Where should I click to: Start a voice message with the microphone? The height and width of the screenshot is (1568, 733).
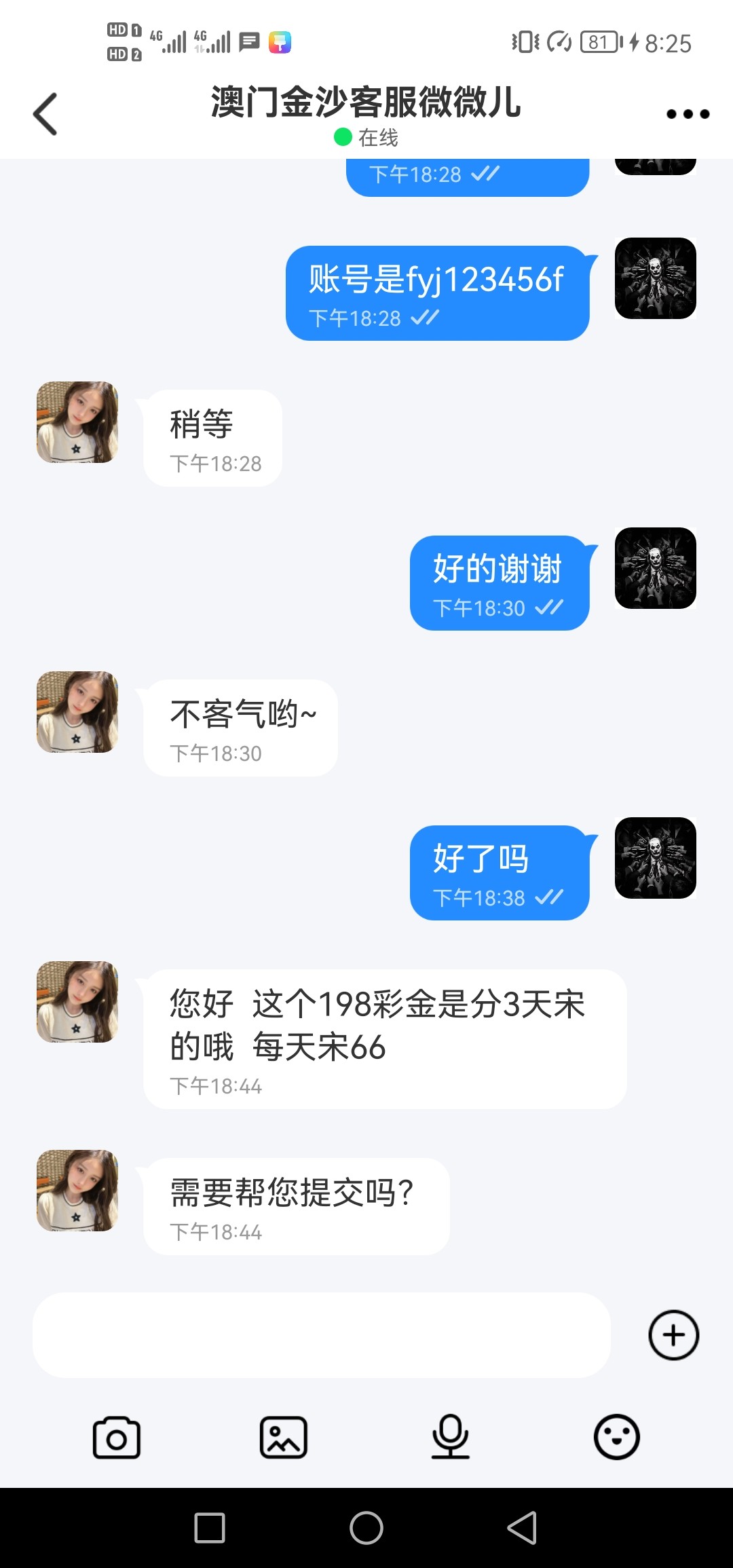[451, 1437]
